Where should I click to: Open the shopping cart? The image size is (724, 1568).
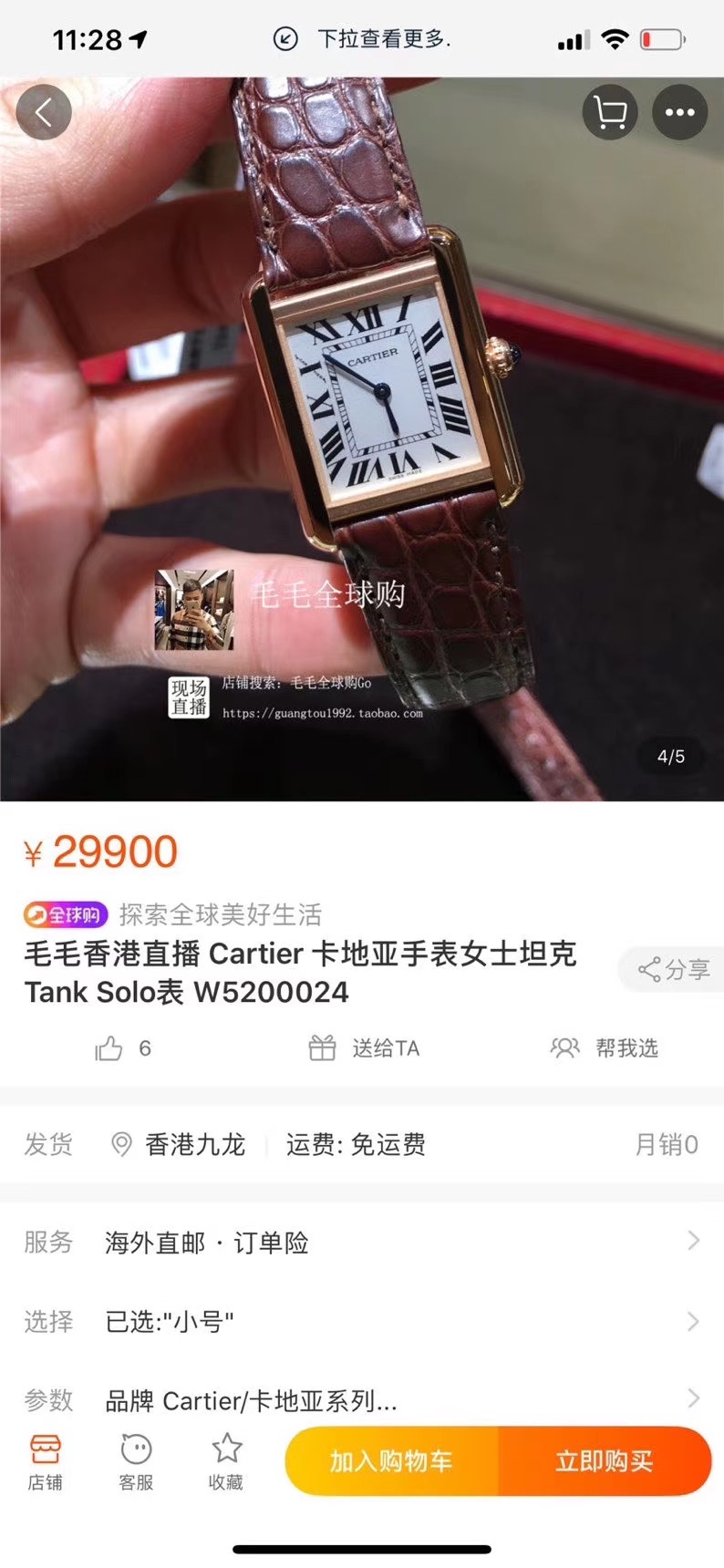pyautogui.click(x=610, y=112)
